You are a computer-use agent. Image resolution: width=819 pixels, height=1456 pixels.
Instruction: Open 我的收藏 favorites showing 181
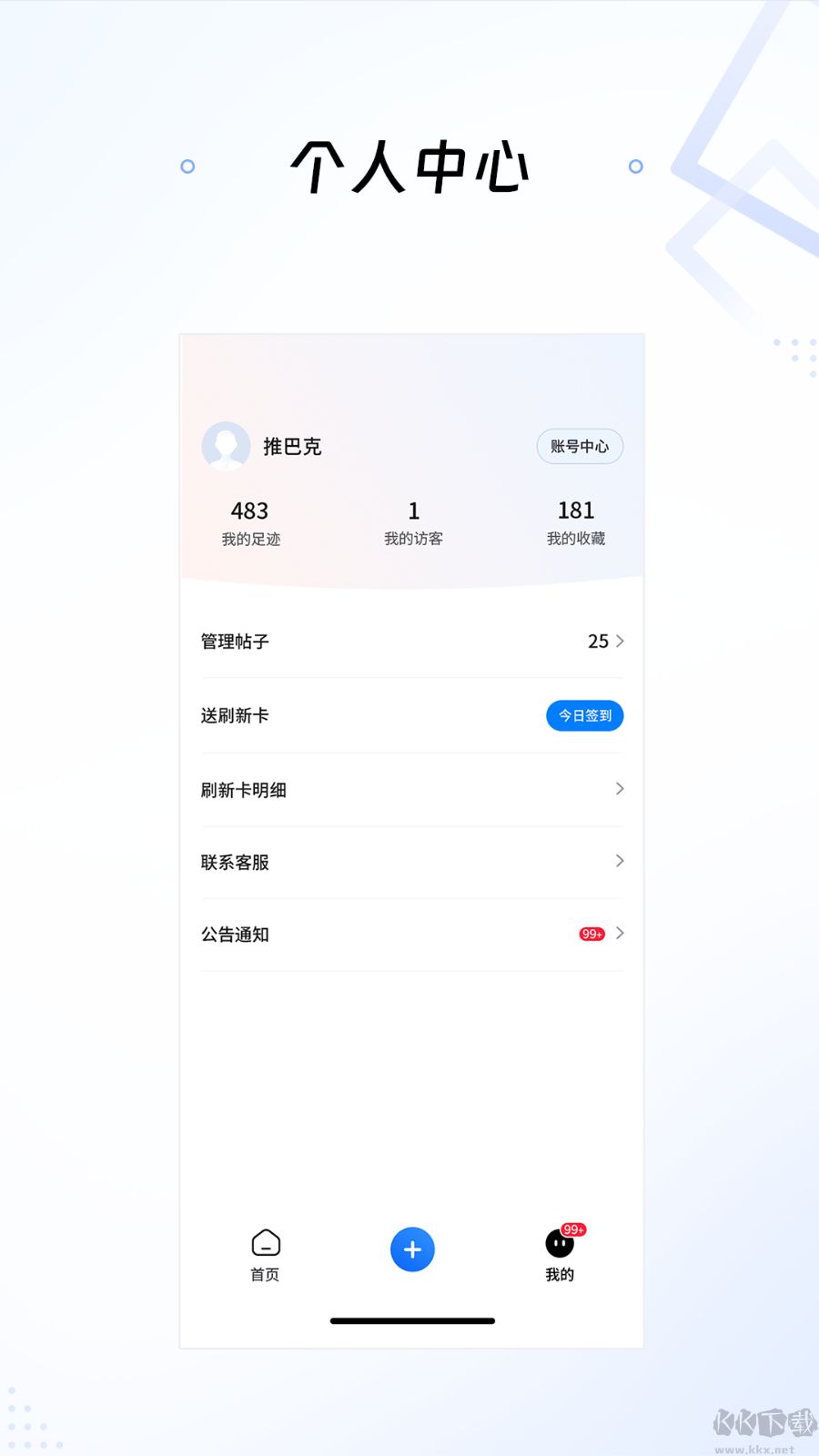[575, 521]
